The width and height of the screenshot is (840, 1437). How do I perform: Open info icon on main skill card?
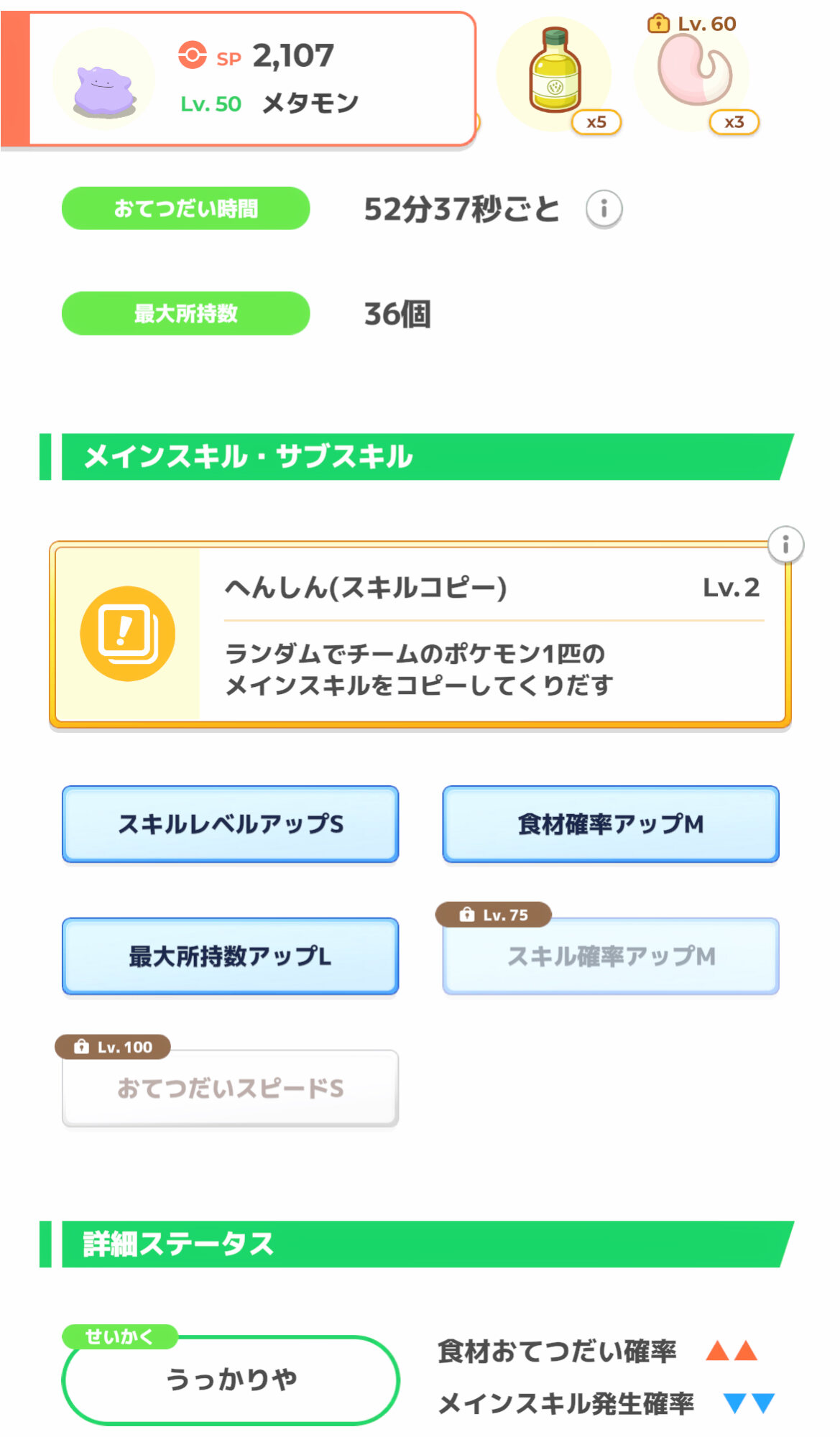pyautogui.click(x=785, y=545)
